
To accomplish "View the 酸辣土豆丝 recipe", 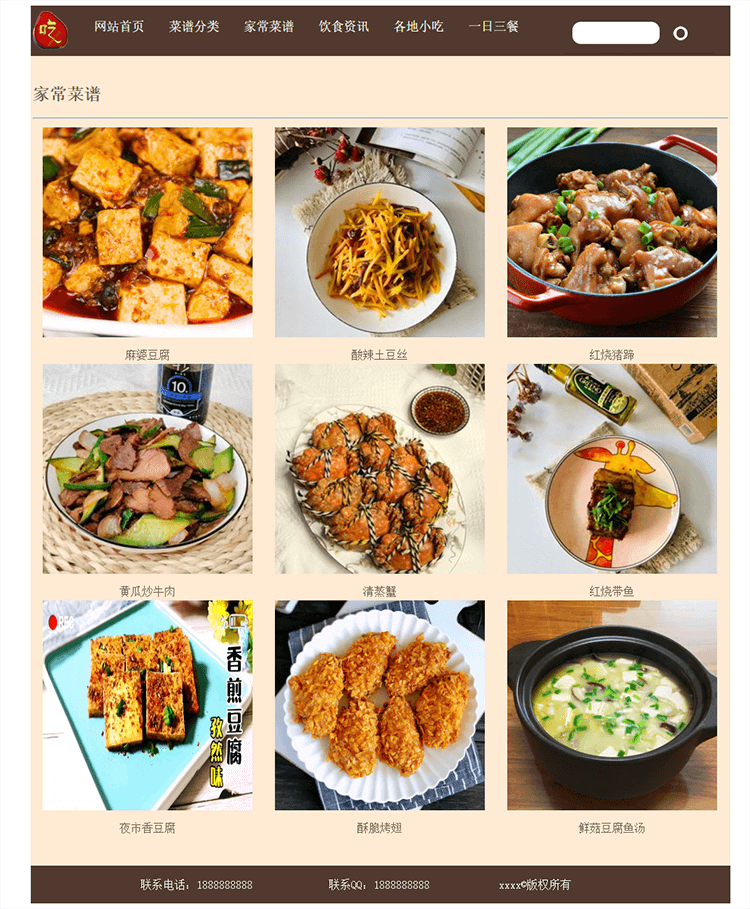I will tap(380, 232).
